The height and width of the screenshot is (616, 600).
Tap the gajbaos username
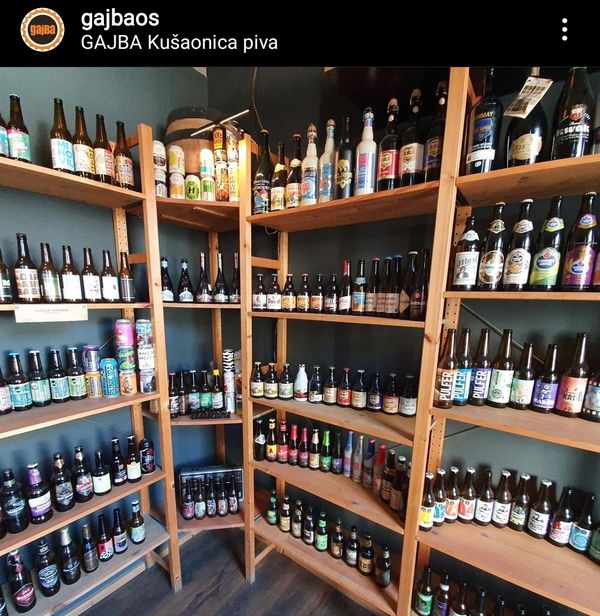(x=119, y=18)
